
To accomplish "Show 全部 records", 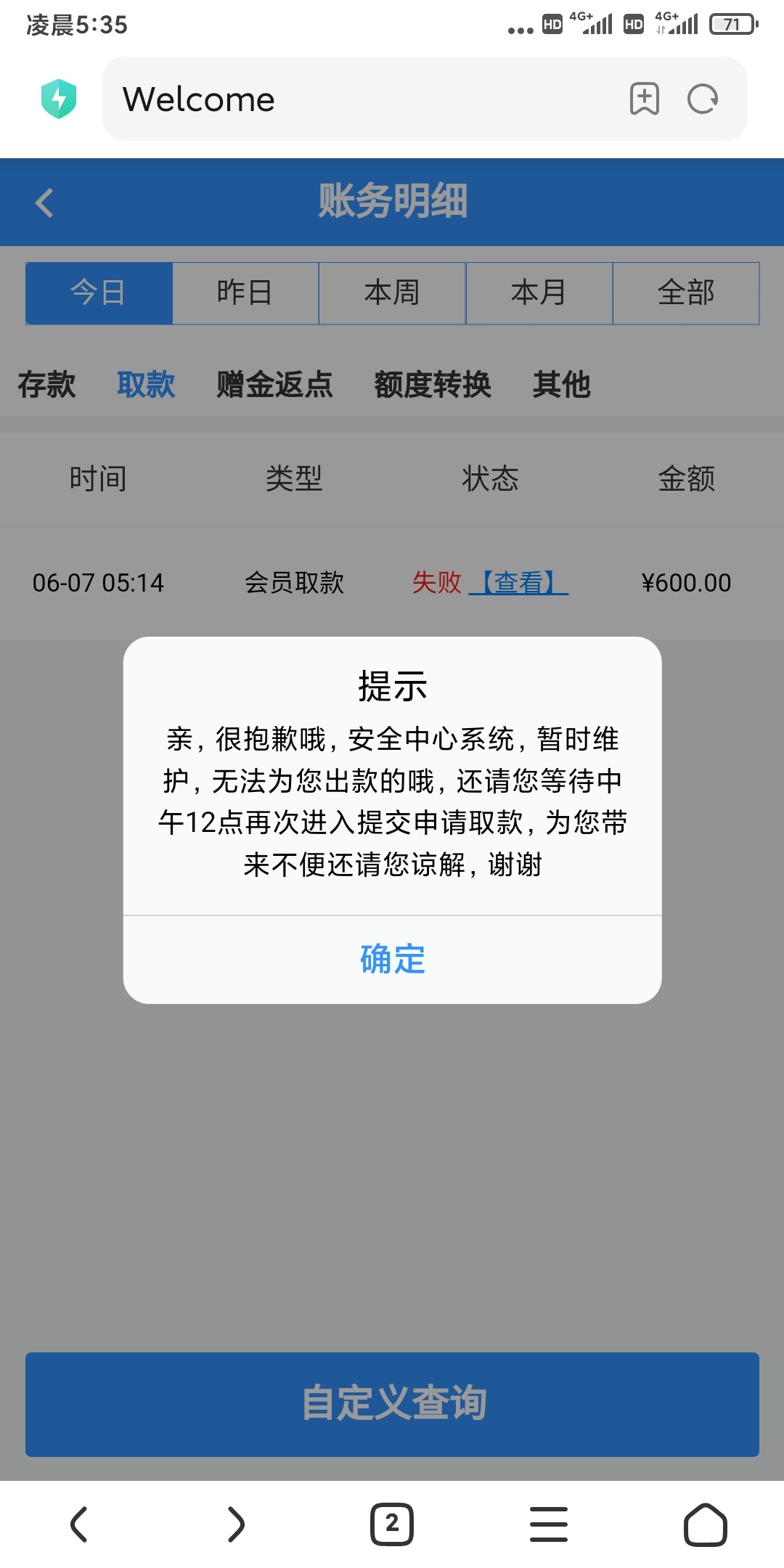I will (686, 293).
